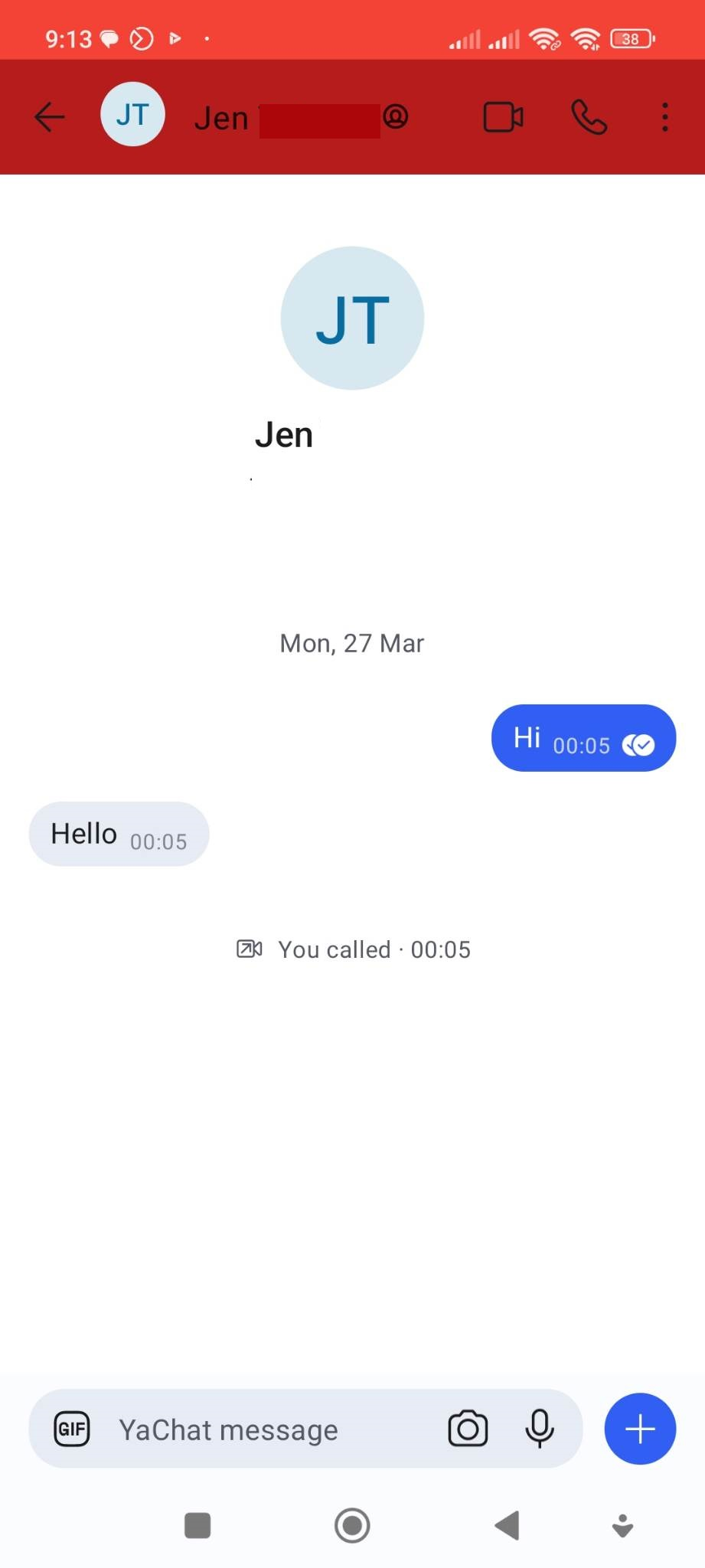Viewport: 705px width, 1568px height.
Task: Open the GIF picker
Action: (72, 1429)
